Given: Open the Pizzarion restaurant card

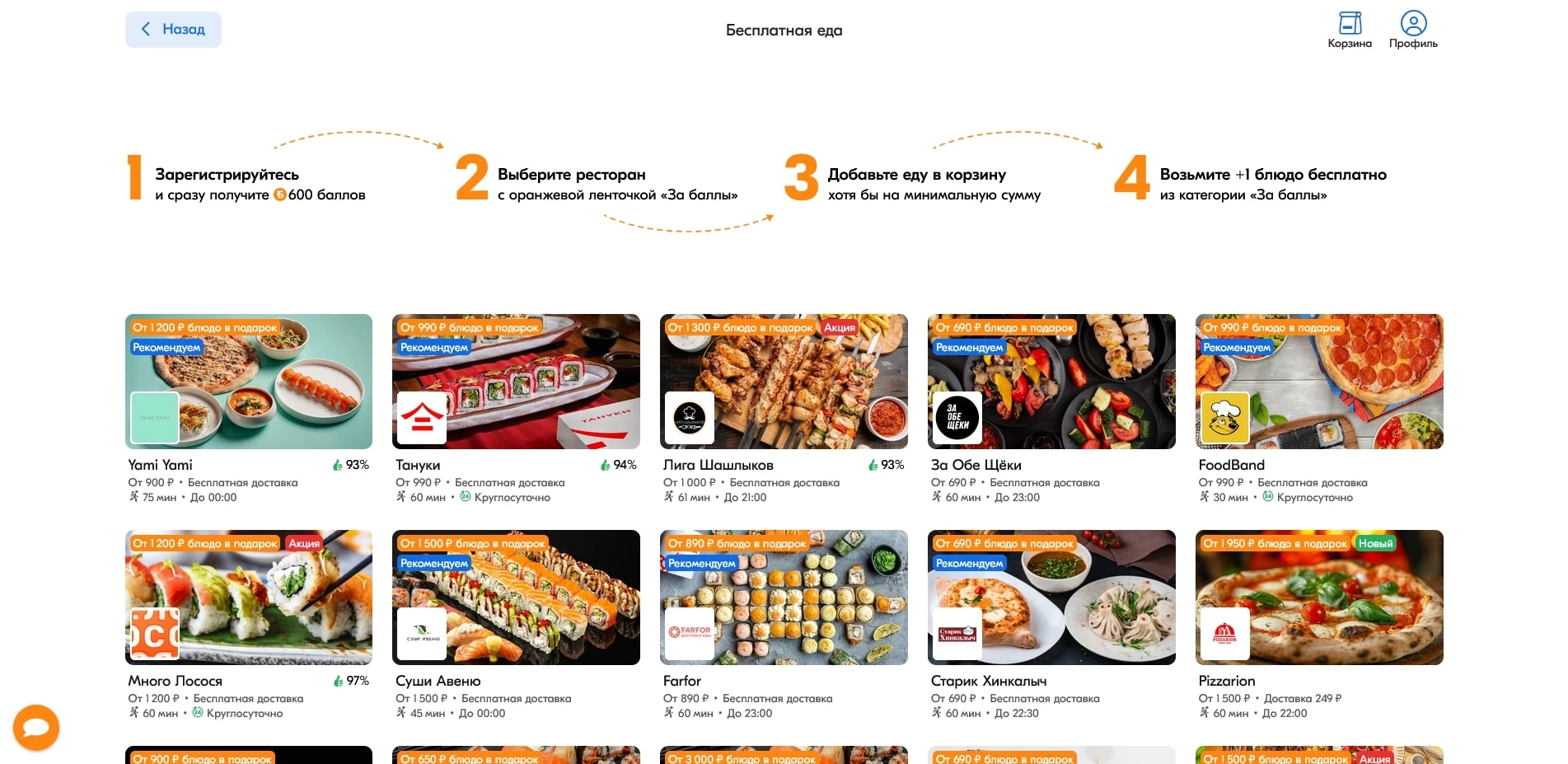Looking at the screenshot, I should pyautogui.click(x=1319, y=598).
